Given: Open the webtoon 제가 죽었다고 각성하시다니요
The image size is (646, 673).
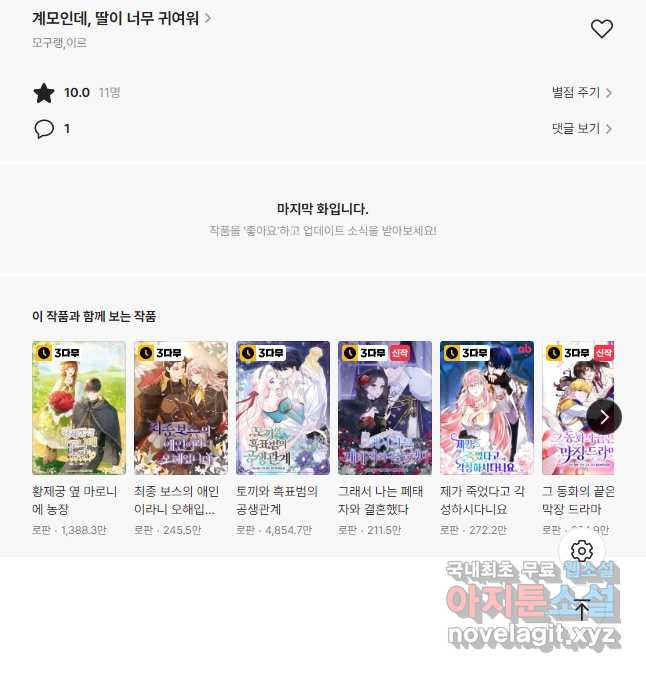Looking at the screenshot, I should (487, 408).
